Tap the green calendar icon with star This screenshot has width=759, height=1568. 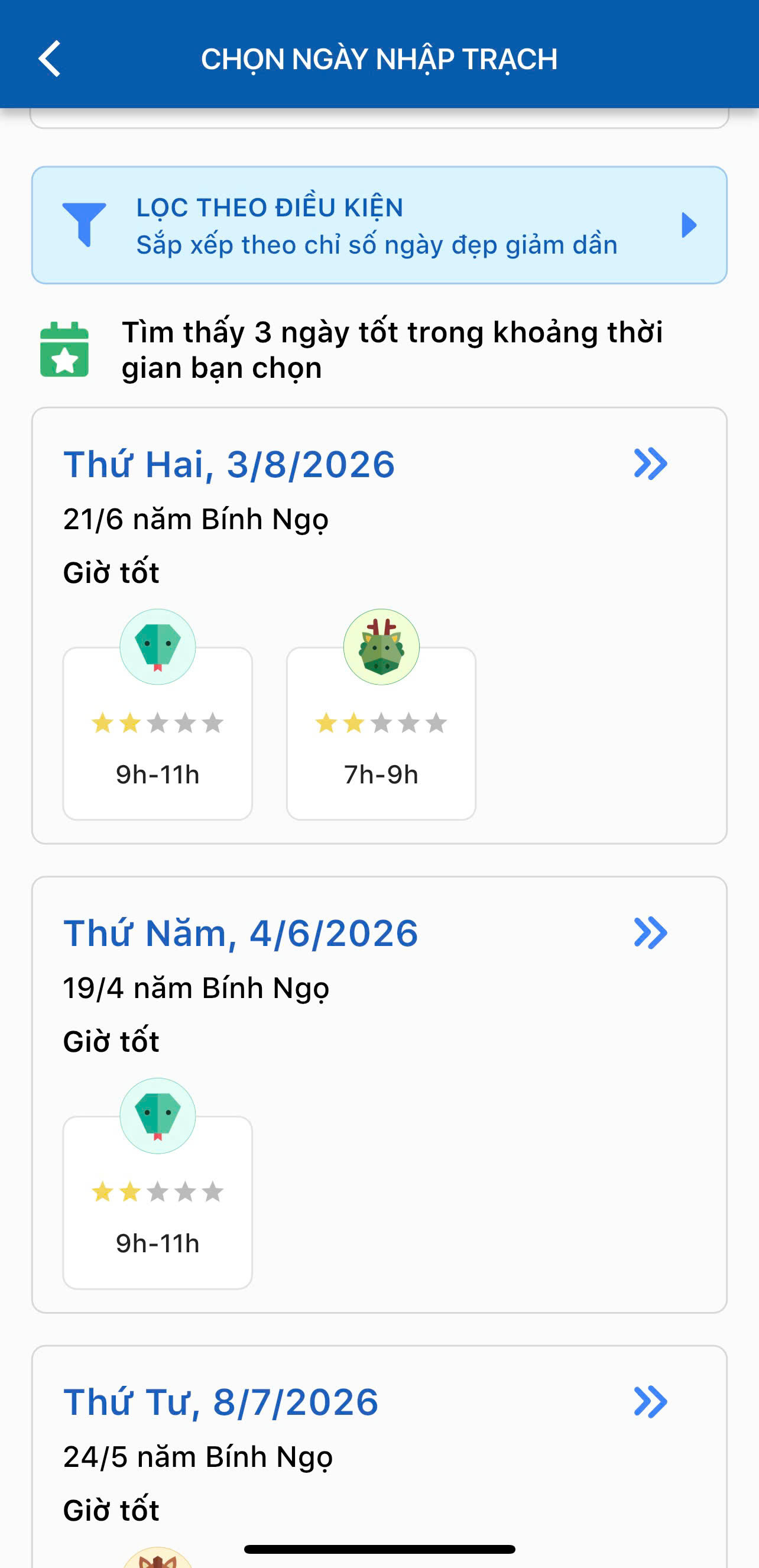pyautogui.click(x=64, y=349)
